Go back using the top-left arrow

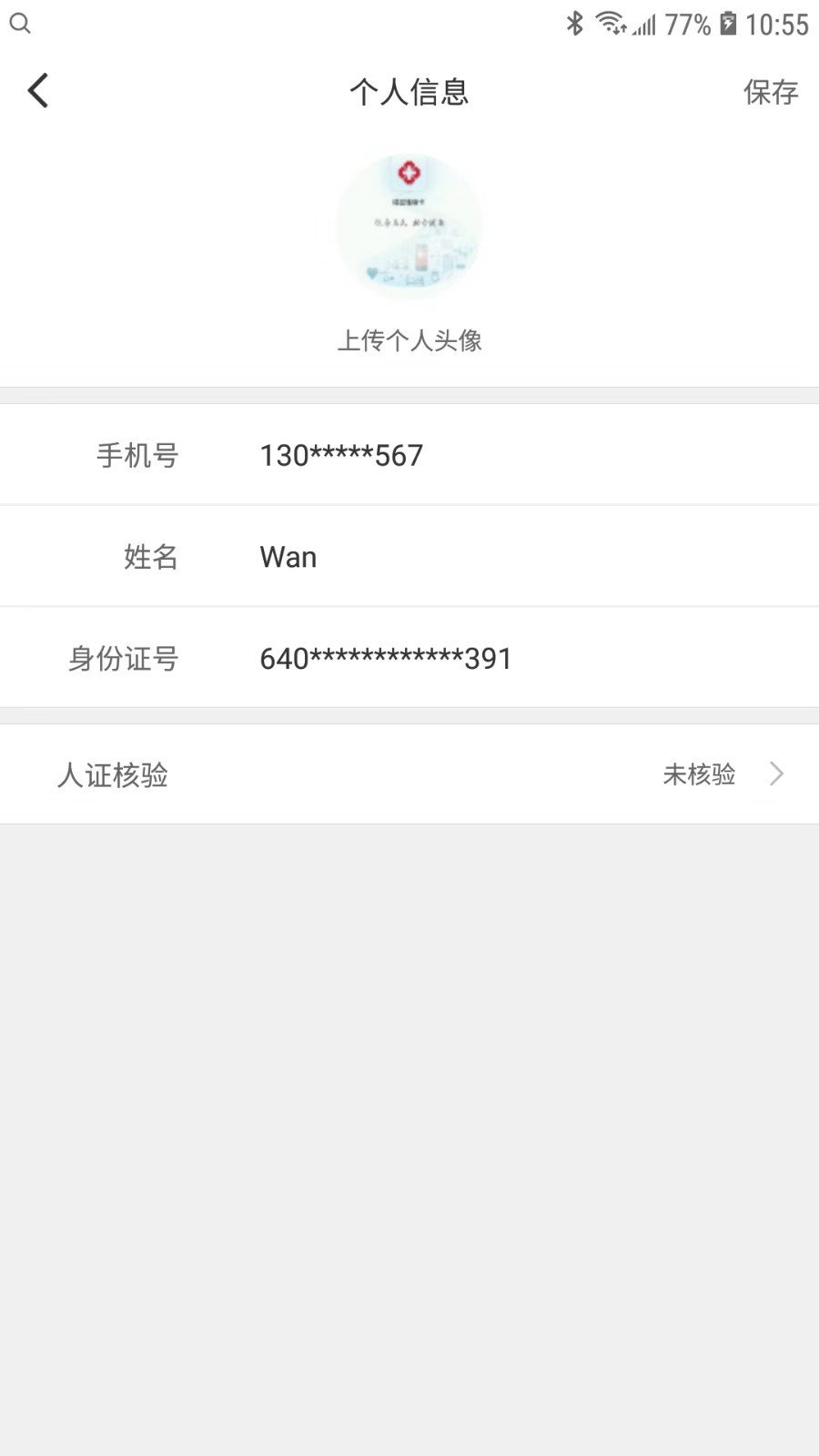point(38,91)
